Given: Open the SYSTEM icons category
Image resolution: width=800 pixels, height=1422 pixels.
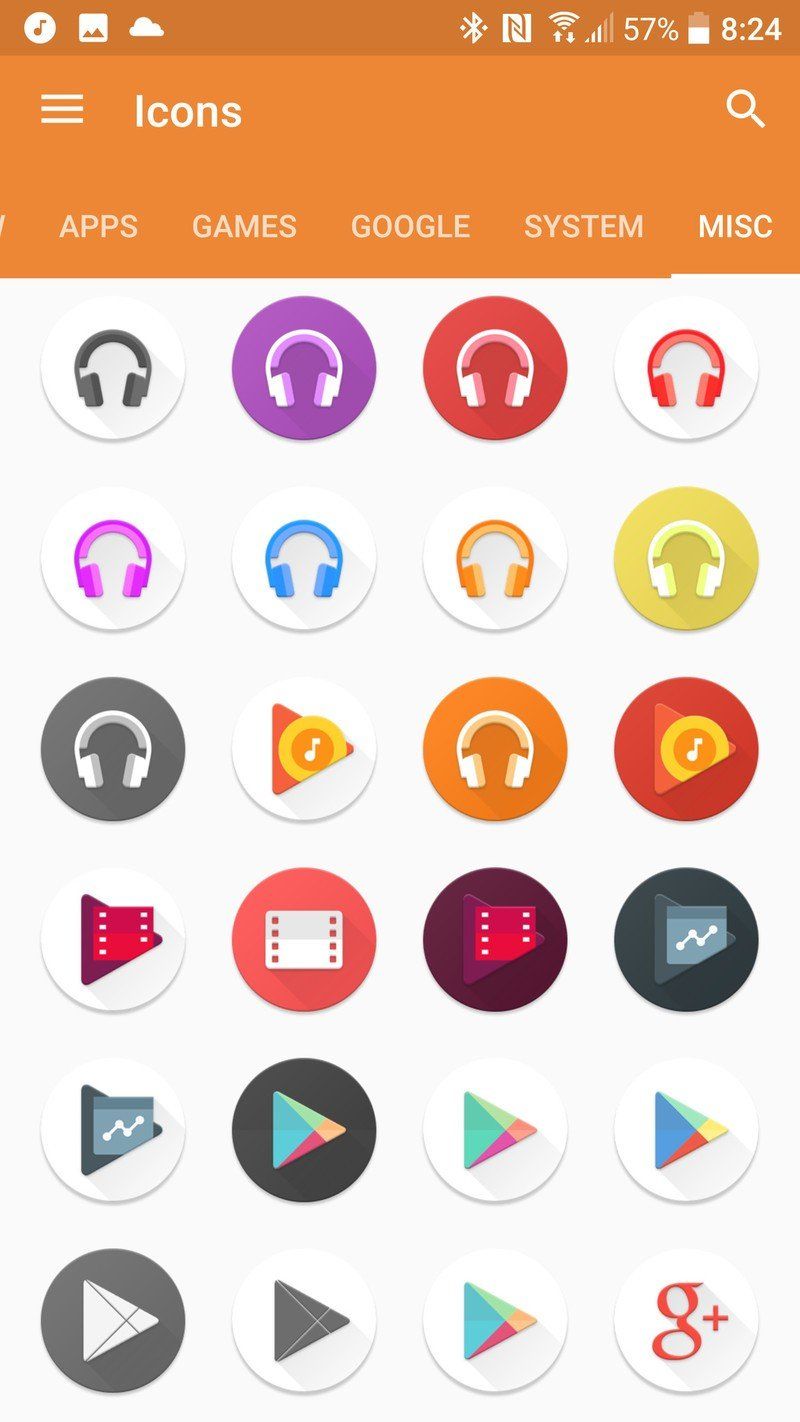Looking at the screenshot, I should [x=584, y=227].
